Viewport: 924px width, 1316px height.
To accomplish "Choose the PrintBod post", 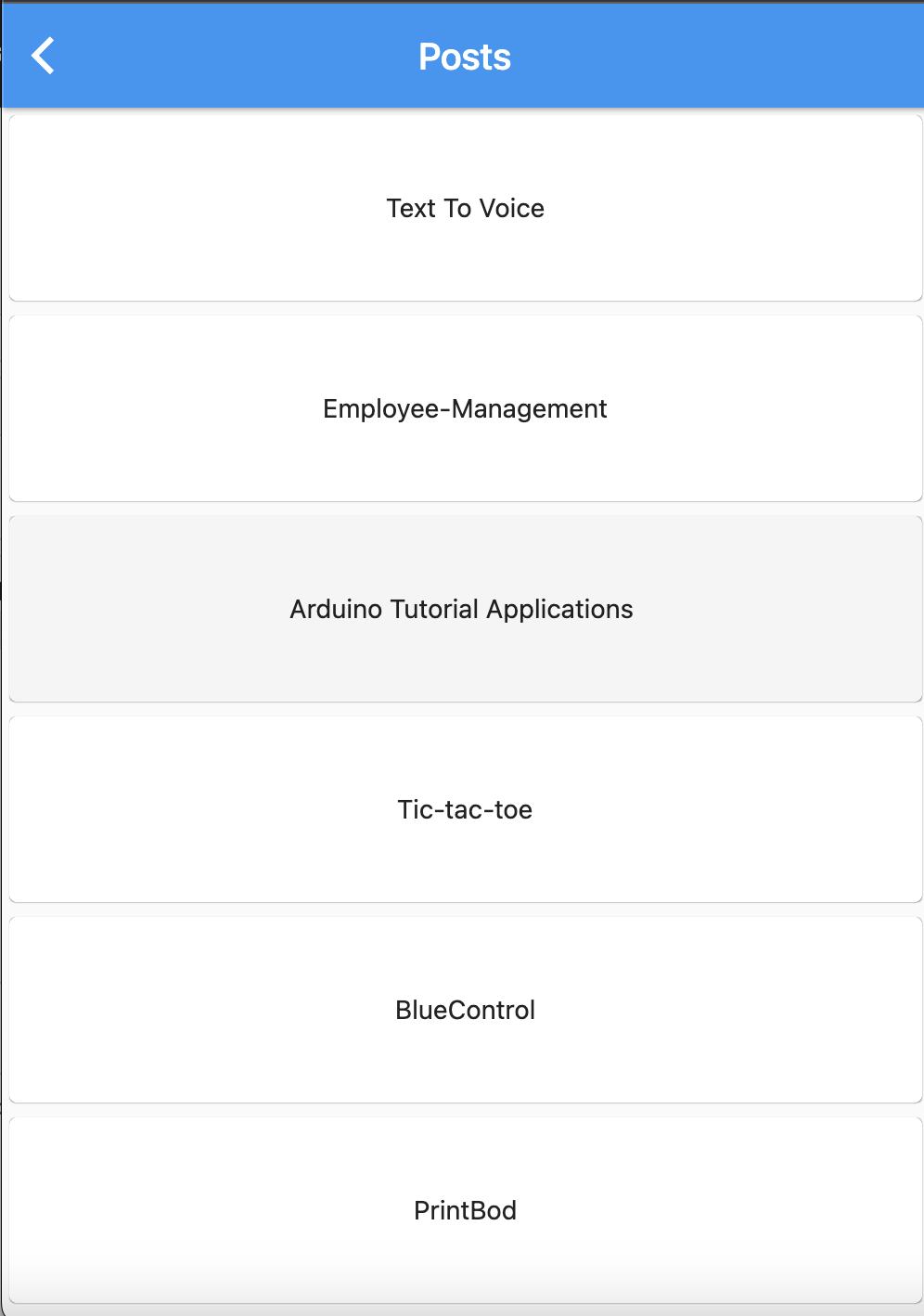I will tap(465, 1210).
